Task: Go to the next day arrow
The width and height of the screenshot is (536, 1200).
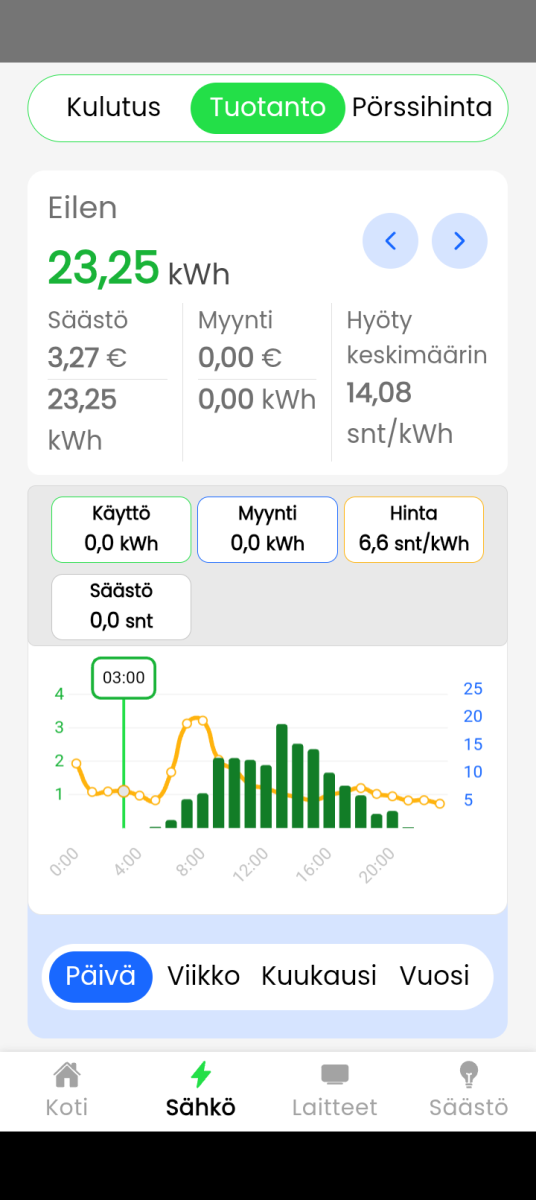Action: pos(460,241)
